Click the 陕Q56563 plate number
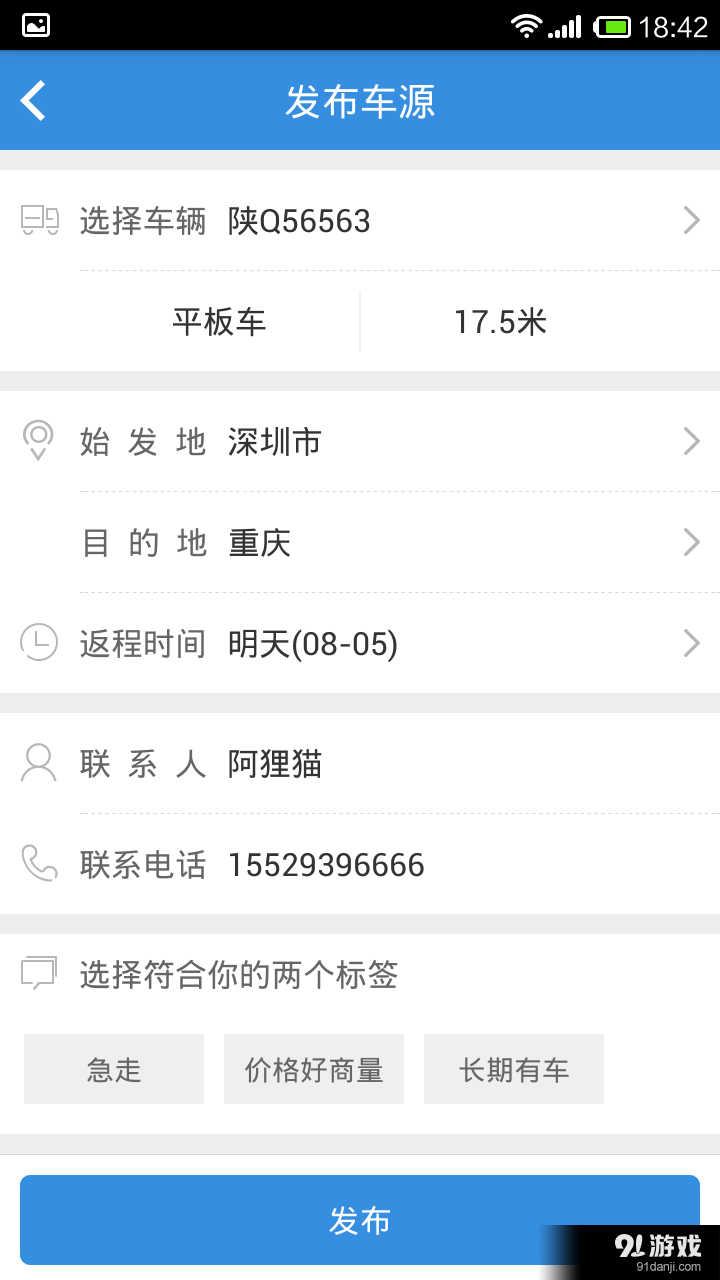The height and width of the screenshot is (1280, 720). tap(297, 220)
